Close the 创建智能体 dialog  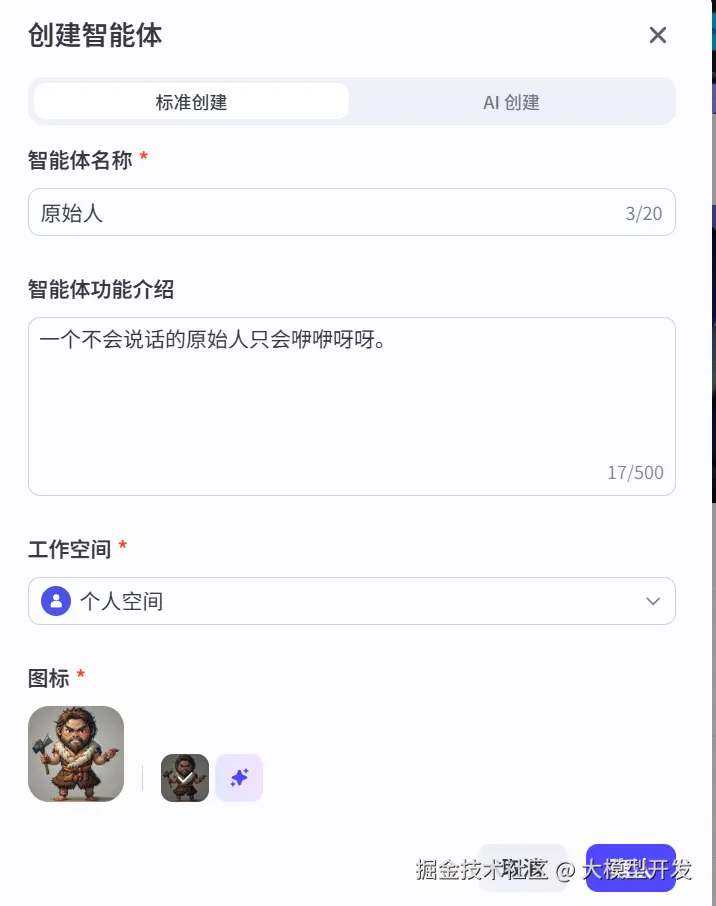[x=657, y=36]
